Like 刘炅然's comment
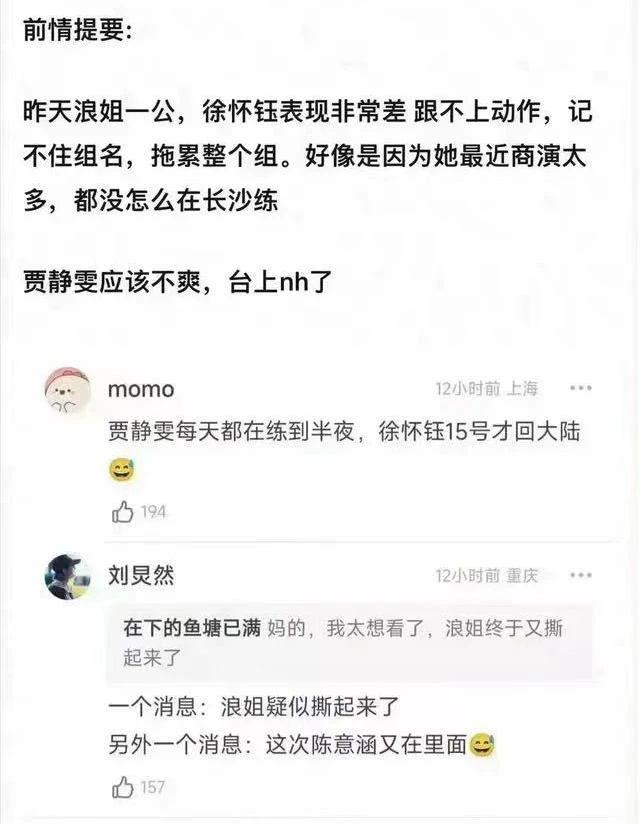 pyautogui.click(x=124, y=787)
